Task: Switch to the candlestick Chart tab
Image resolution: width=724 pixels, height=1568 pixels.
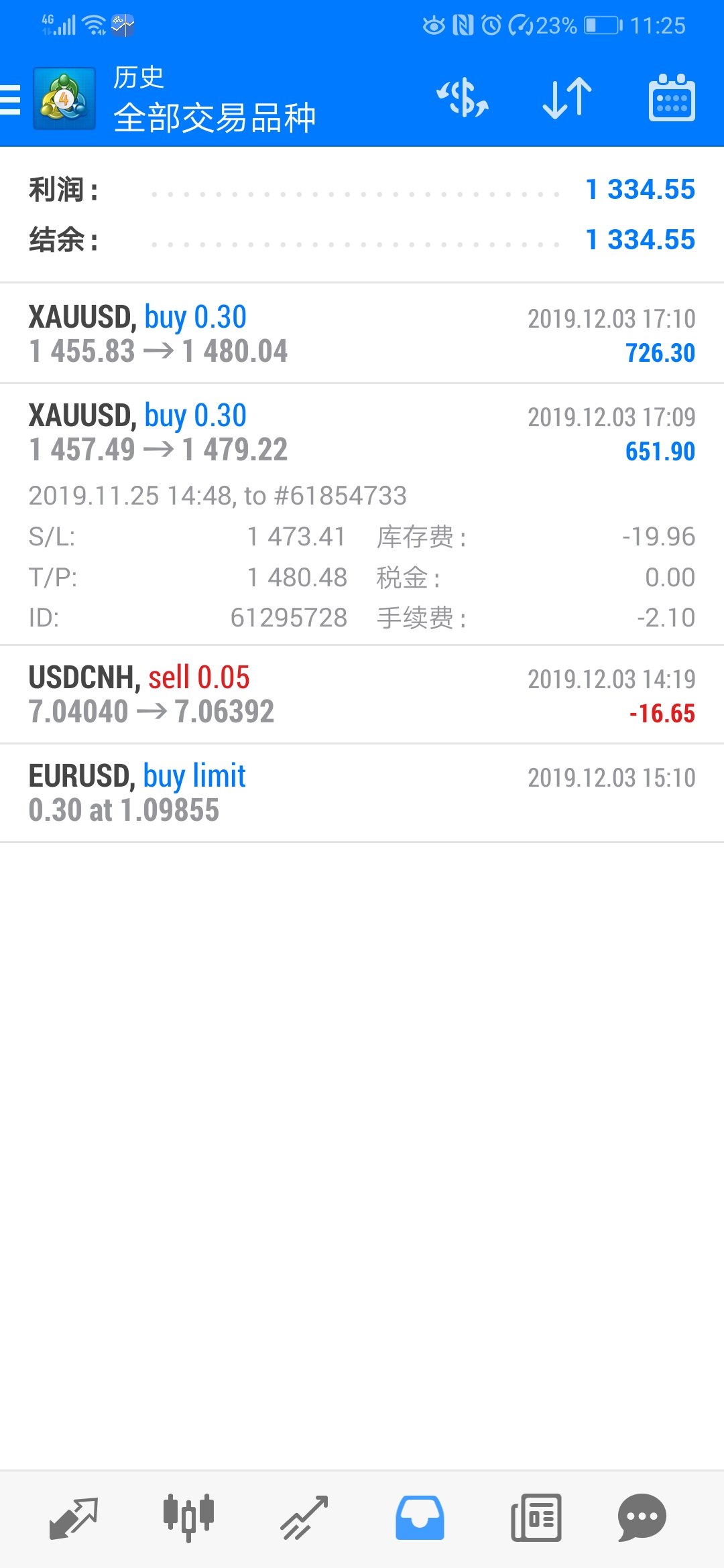Action: 188,1518
